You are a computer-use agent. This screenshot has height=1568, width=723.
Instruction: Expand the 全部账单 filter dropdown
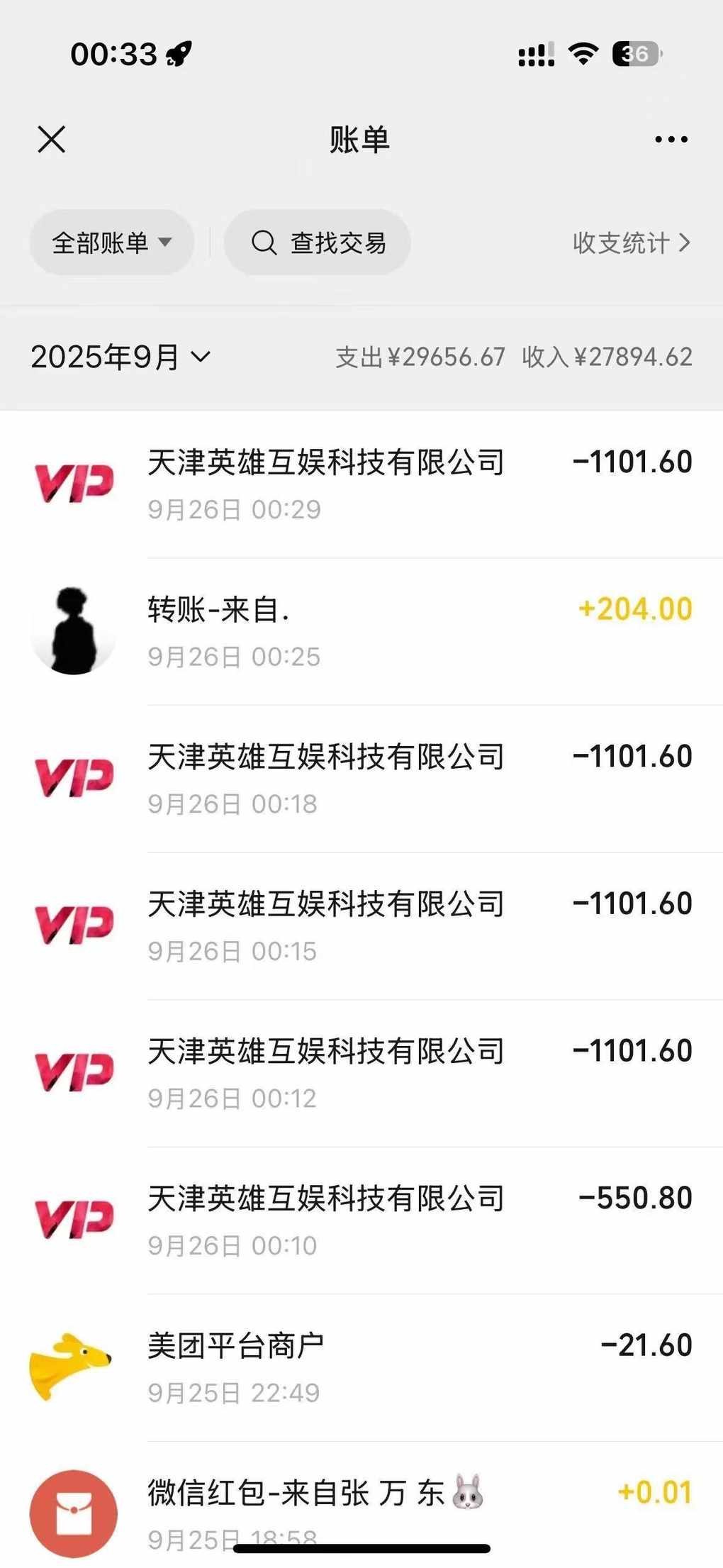[111, 243]
